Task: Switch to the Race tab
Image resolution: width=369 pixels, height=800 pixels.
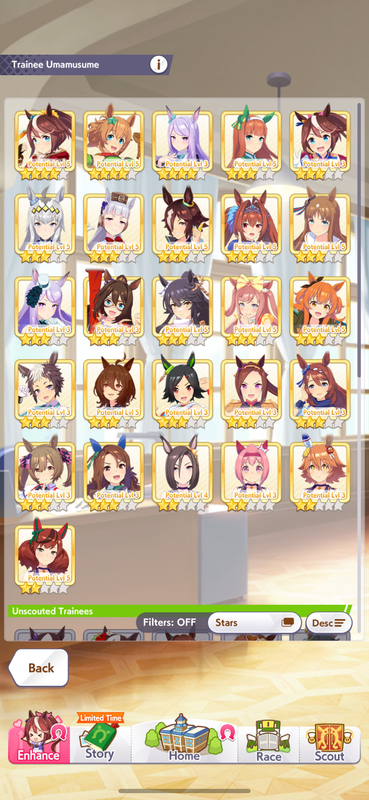Action: (x=268, y=738)
